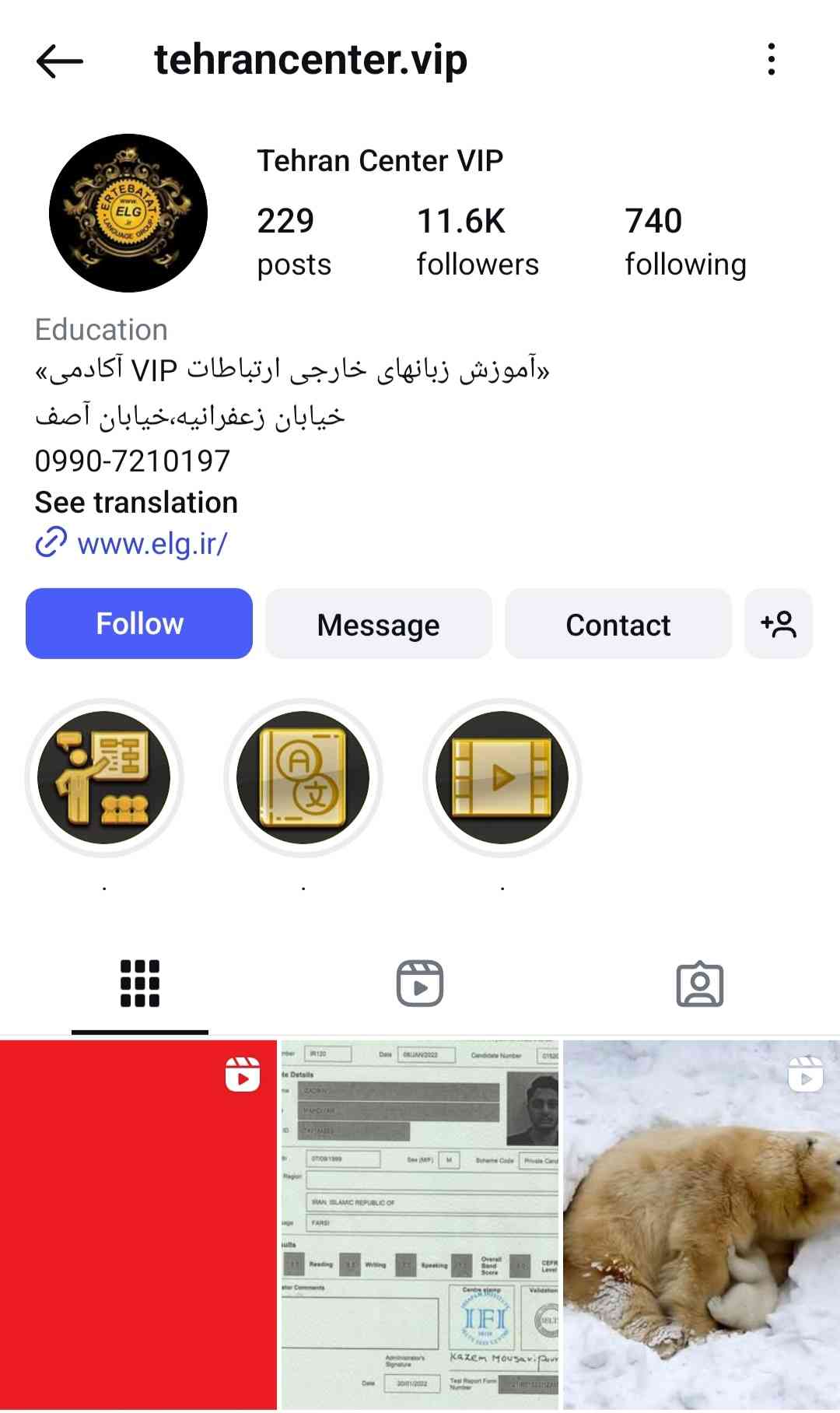The image size is (840, 1413).
Task: Go back with the arrow icon
Action: (x=60, y=61)
